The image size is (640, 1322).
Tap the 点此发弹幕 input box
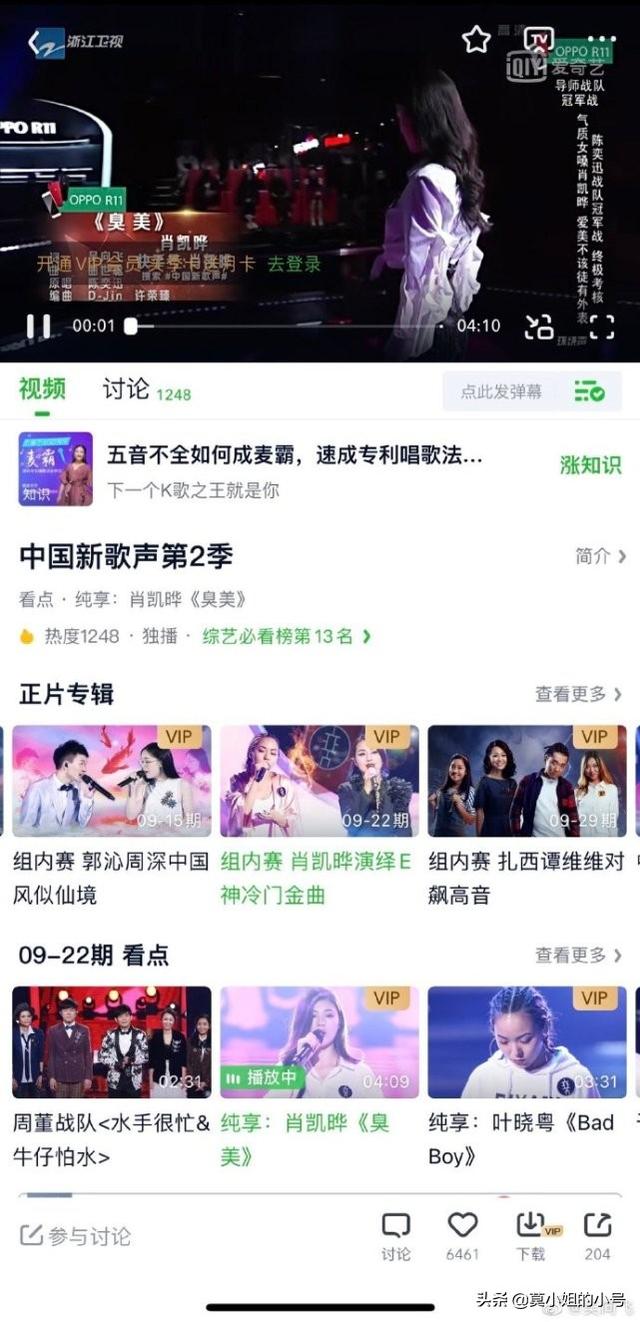[502, 392]
